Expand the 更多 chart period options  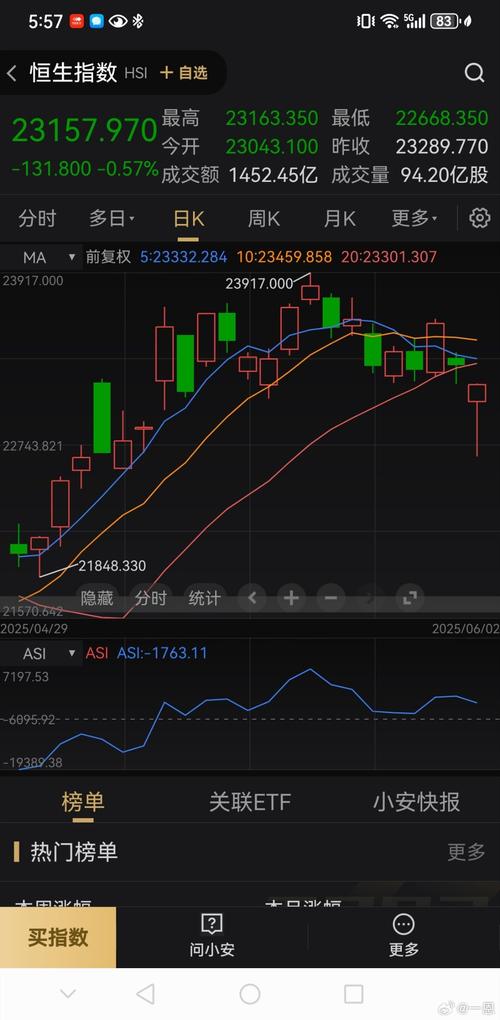point(414,219)
